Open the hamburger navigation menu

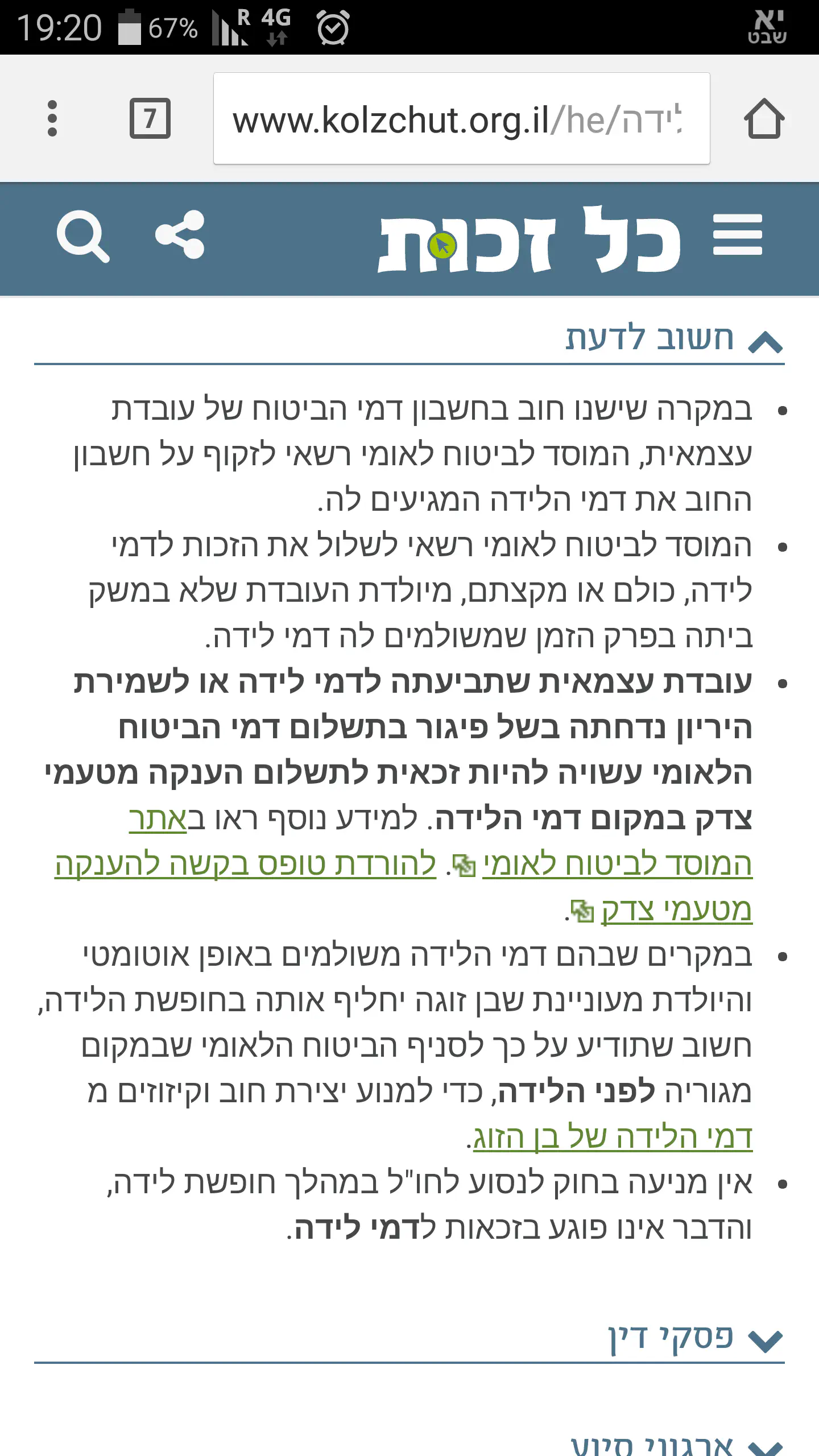tap(738, 234)
